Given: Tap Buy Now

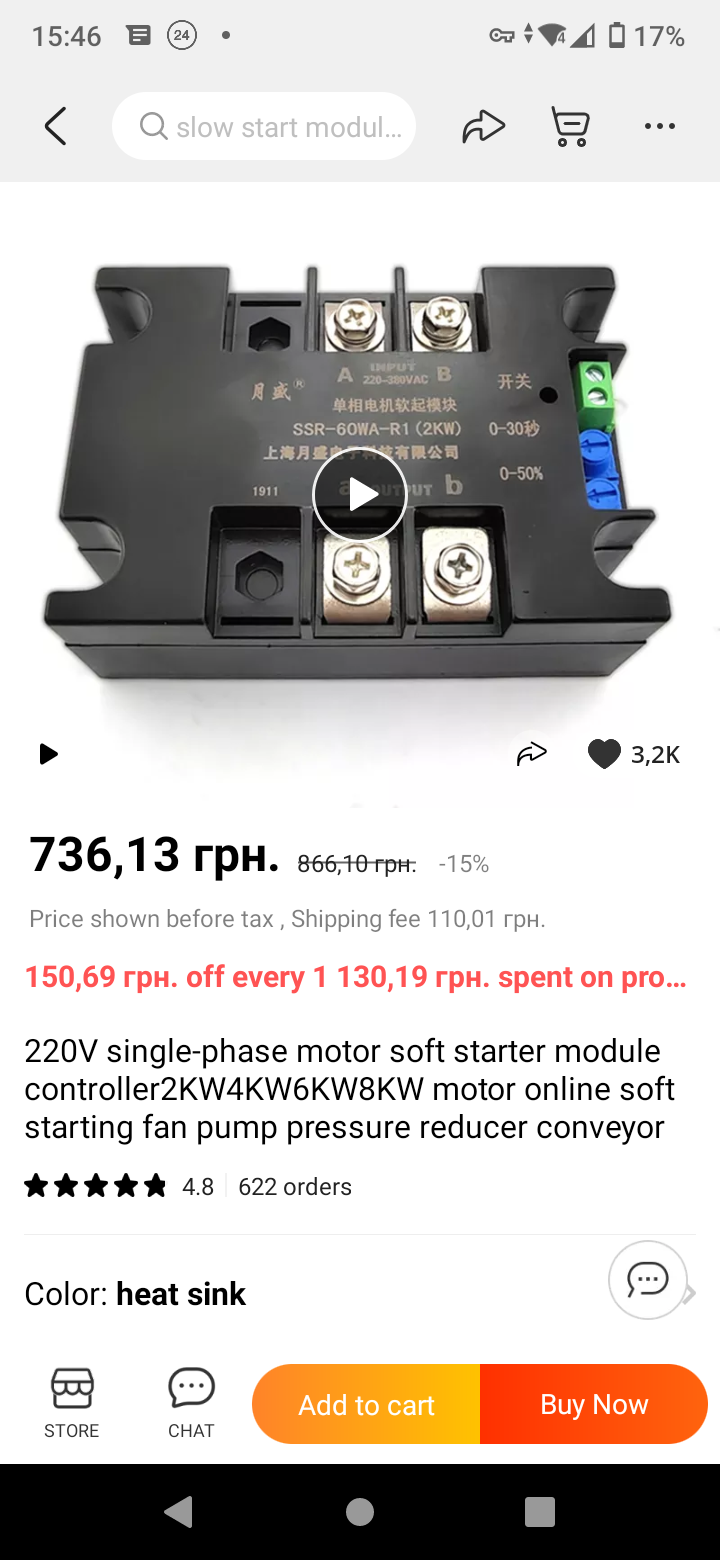Looking at the screenshot, I should tap(594, 1404).
